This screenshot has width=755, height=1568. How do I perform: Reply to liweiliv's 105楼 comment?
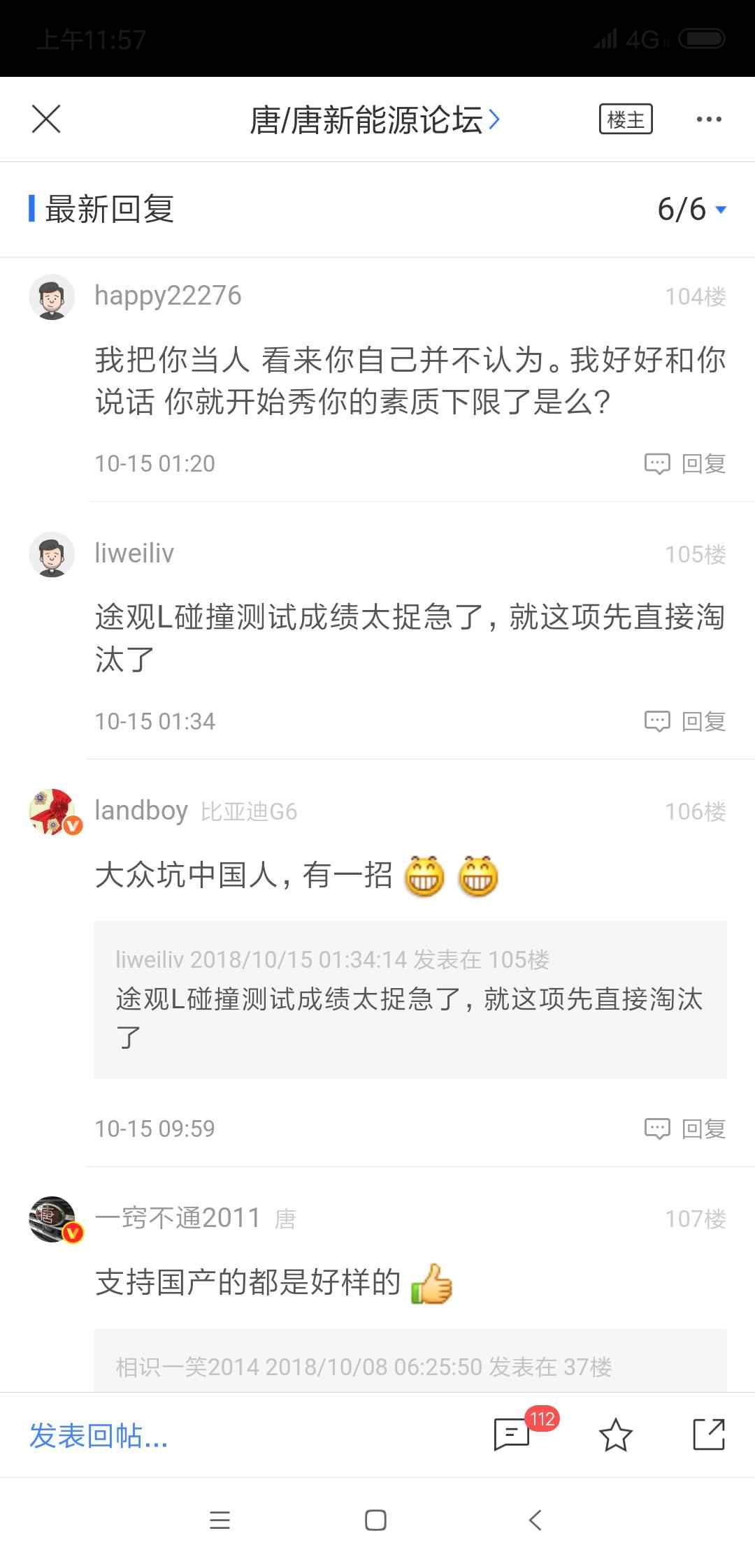coord(685,721)
